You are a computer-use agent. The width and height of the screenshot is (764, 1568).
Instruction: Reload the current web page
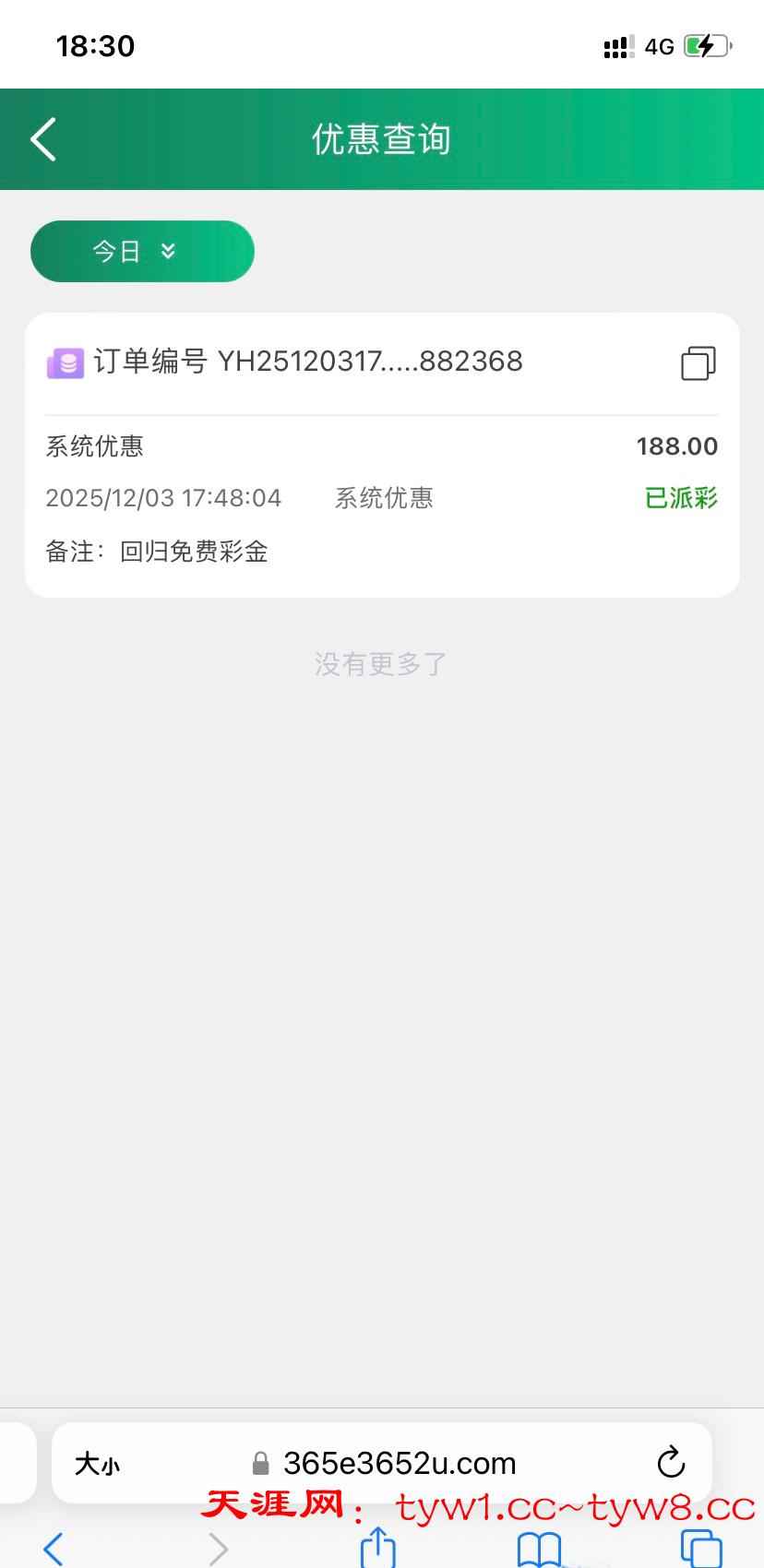tap(671, 1463)
